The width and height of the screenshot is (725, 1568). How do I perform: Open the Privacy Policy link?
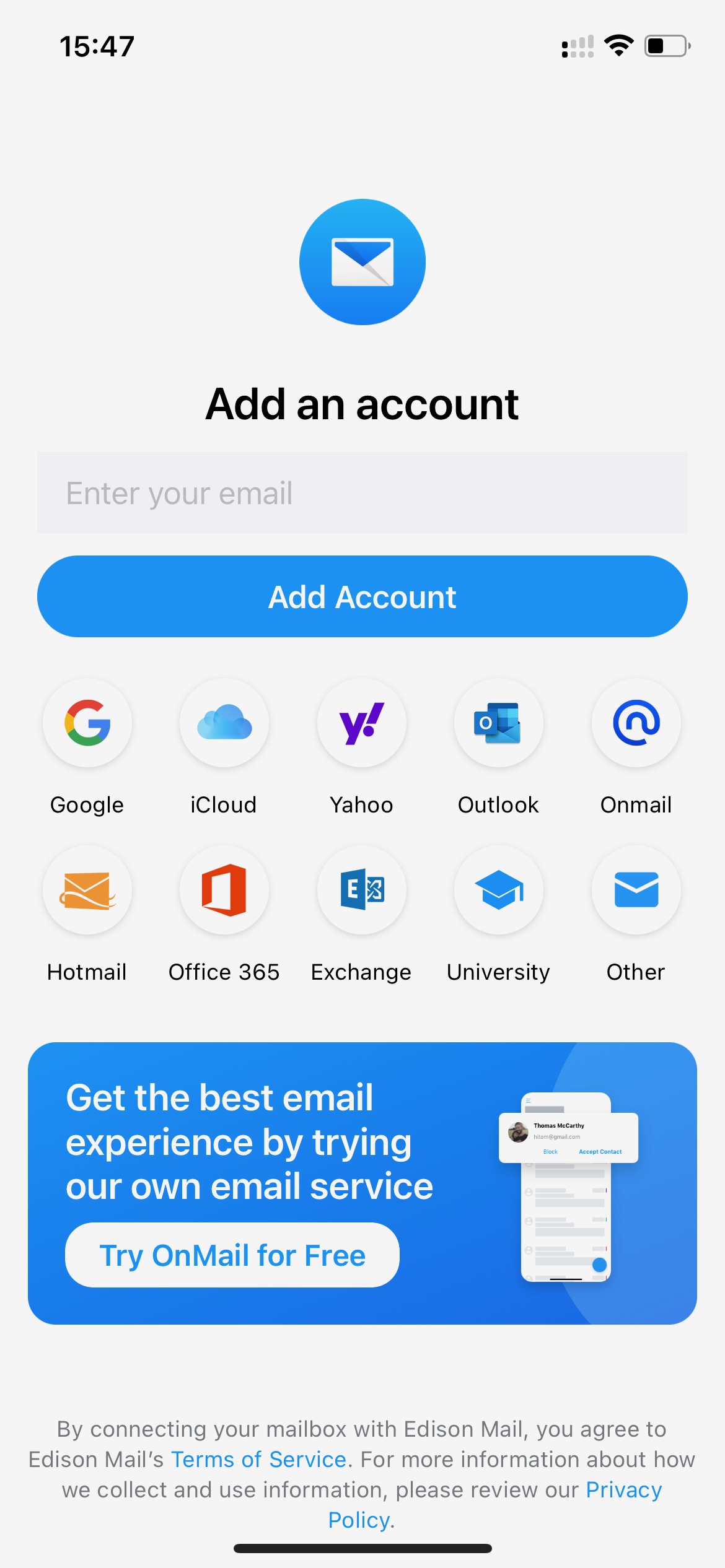pos(624,1490)
